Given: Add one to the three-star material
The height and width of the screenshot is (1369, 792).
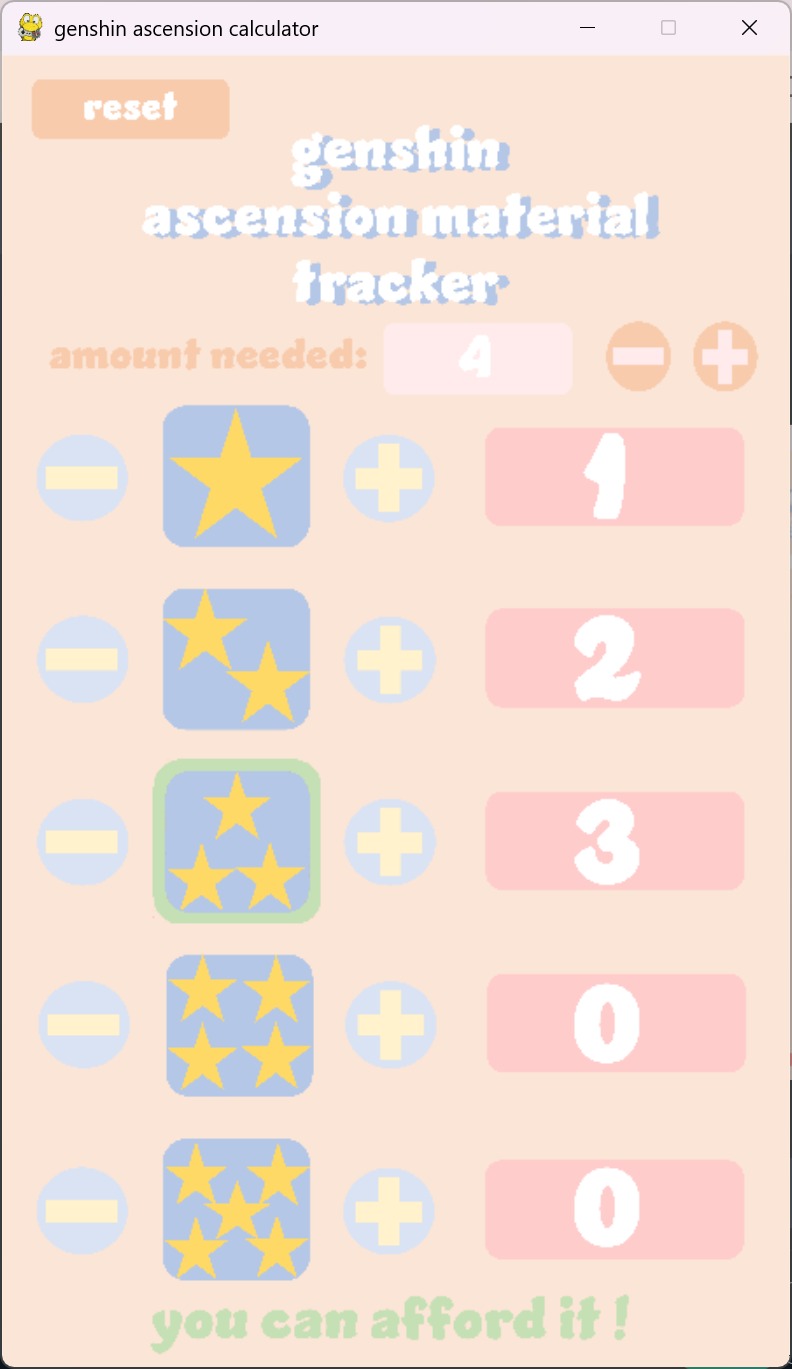Looking at the screenshot, I should tap(390, 842).
